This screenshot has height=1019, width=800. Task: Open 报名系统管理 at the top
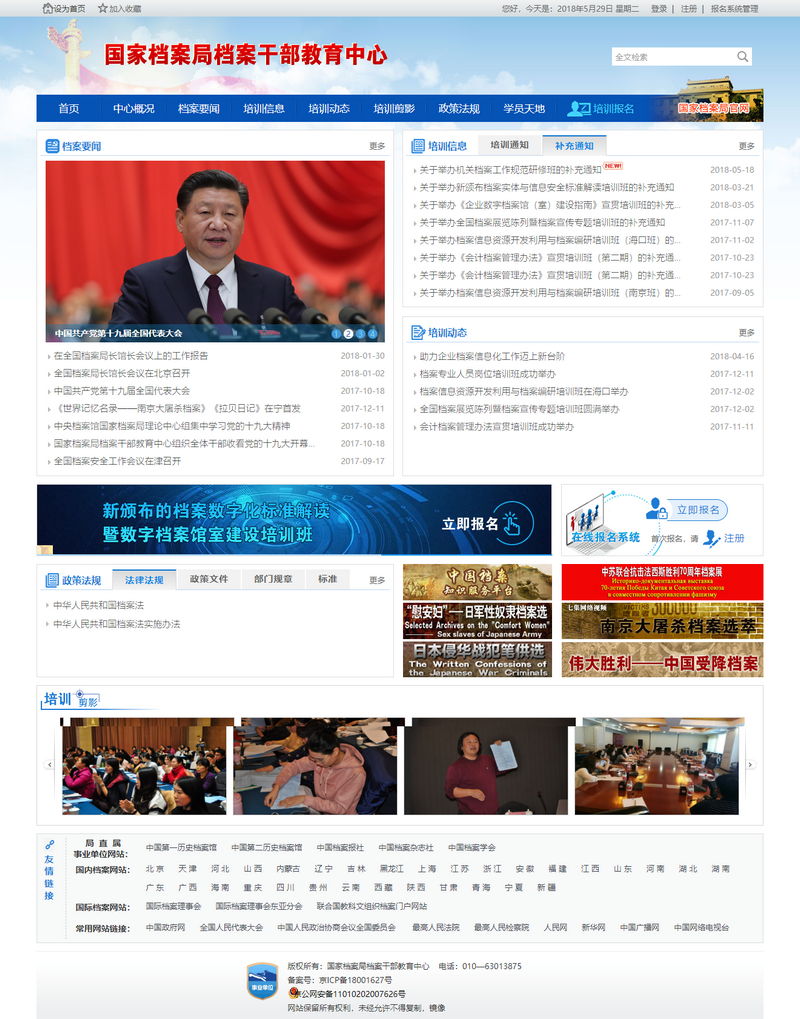(734, 8)
